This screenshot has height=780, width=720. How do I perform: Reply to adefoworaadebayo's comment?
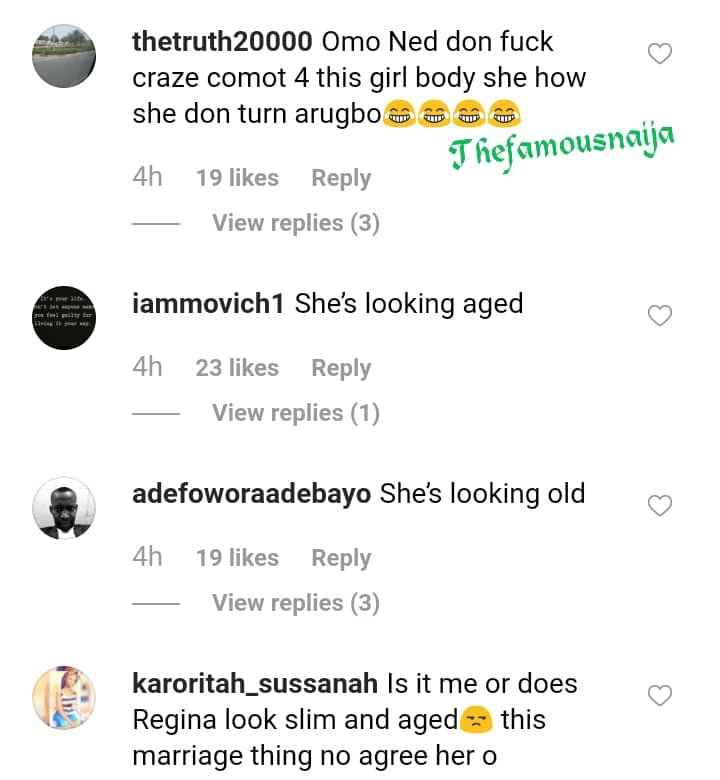click(x=341, y=558)
